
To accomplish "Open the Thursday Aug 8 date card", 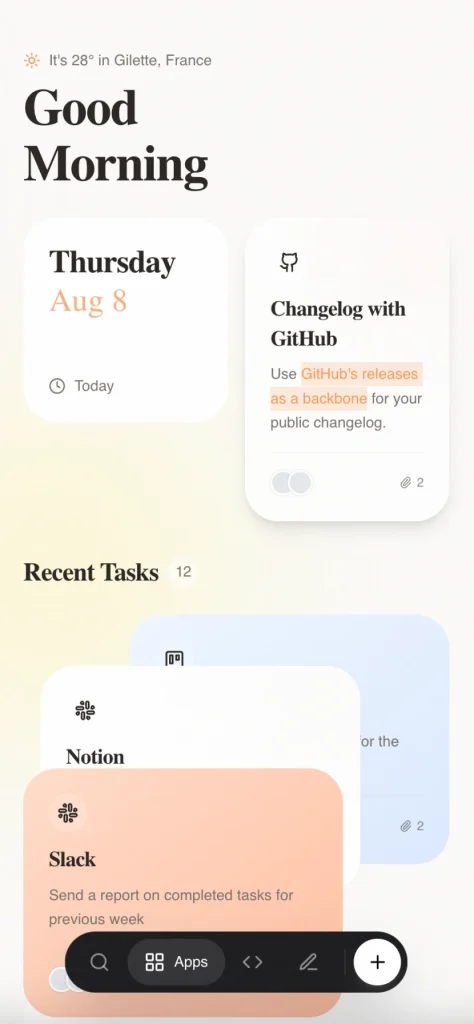I will (126, 320).
